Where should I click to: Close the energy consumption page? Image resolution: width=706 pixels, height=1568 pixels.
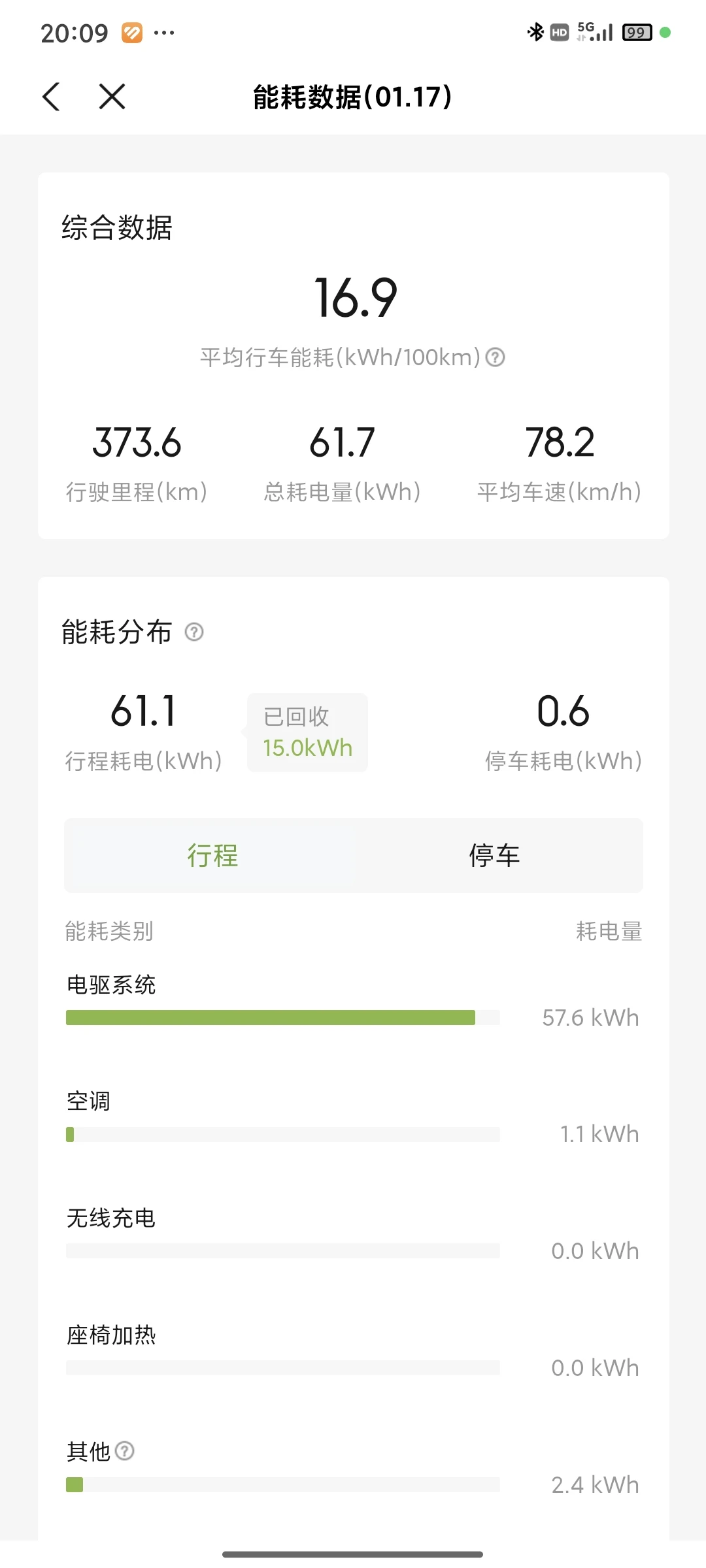point(112,97)
